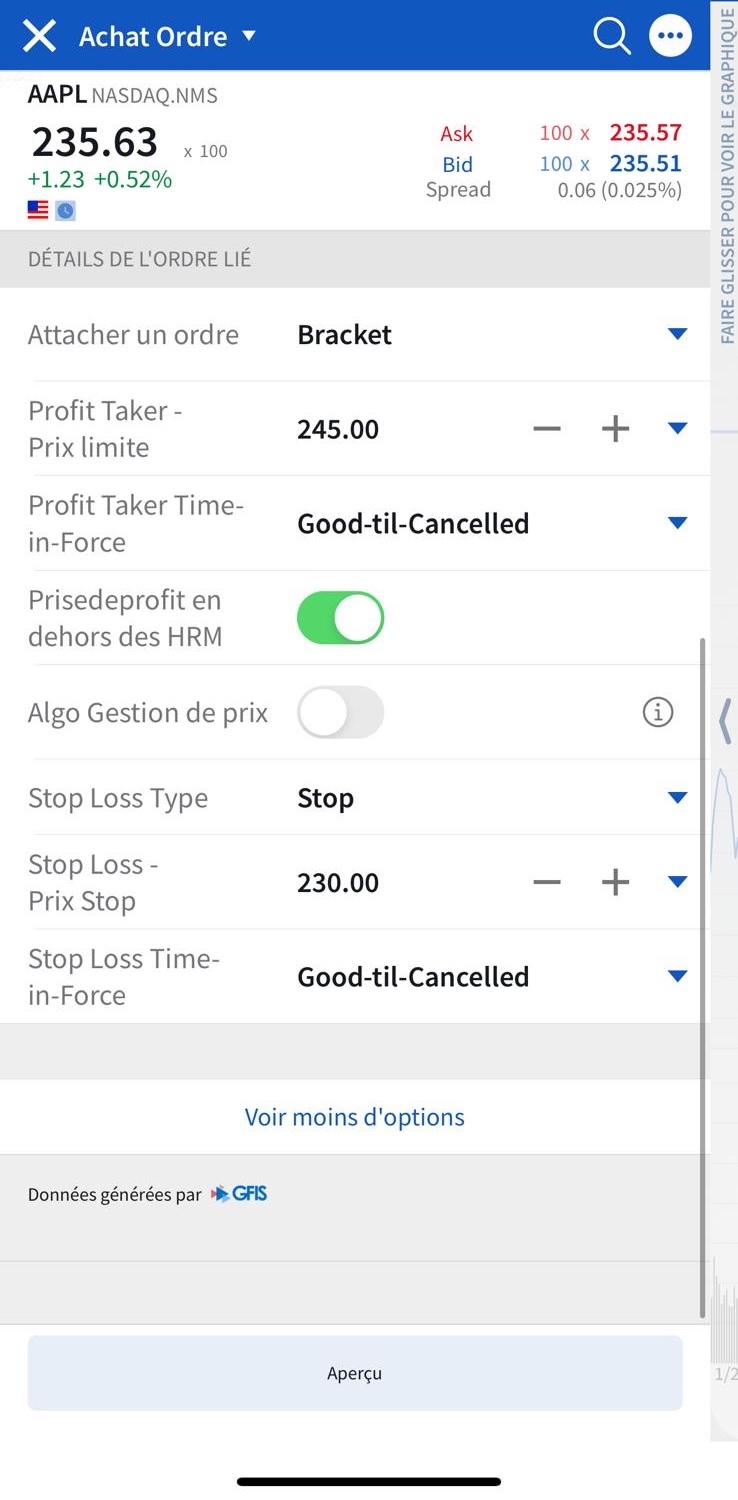Screen dimensions: 738x1500
Task: Increase the Profit Taker limit price
Action: pos(615,429)
